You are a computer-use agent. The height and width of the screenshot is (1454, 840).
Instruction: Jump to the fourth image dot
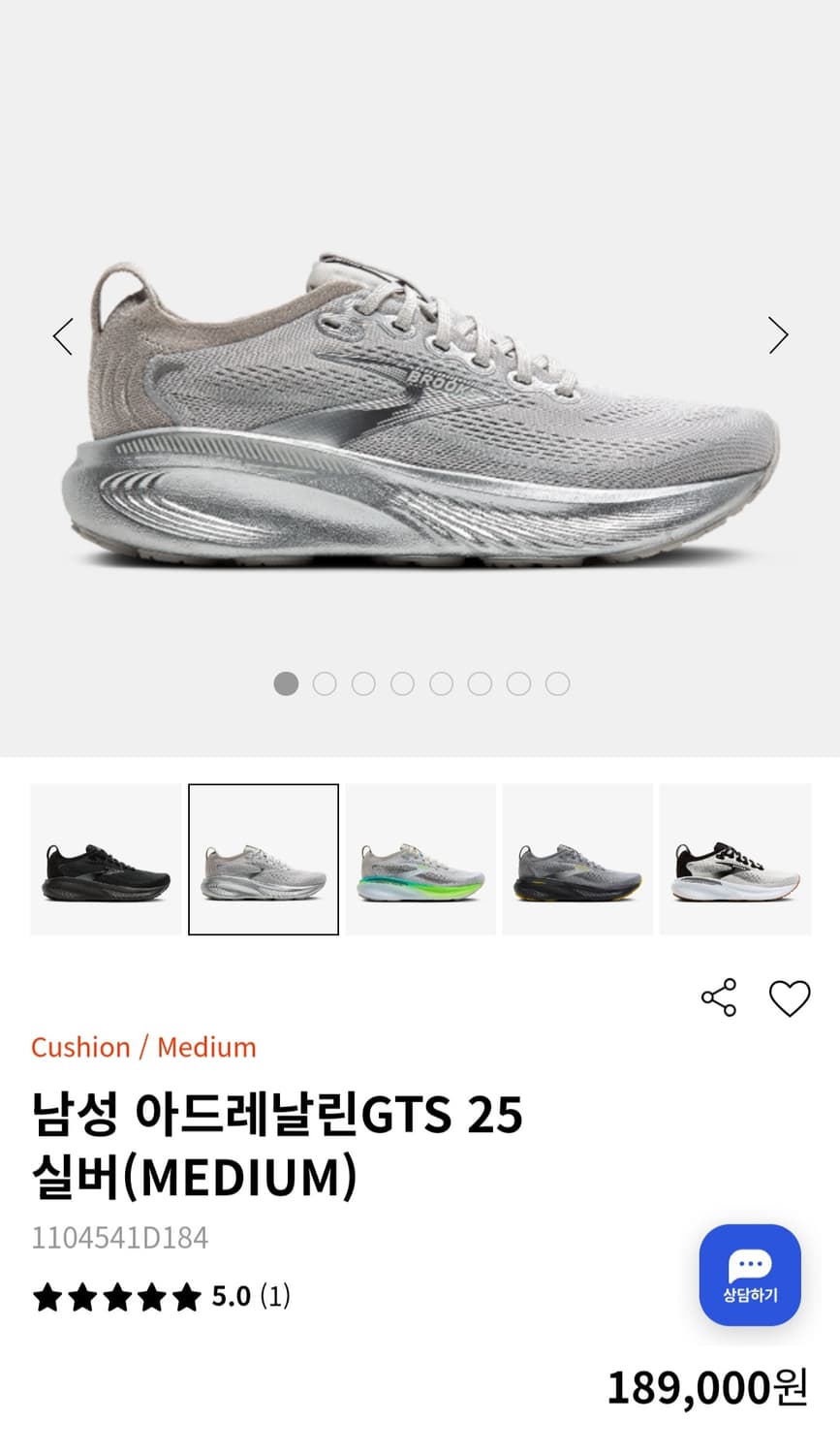[402, 683]
